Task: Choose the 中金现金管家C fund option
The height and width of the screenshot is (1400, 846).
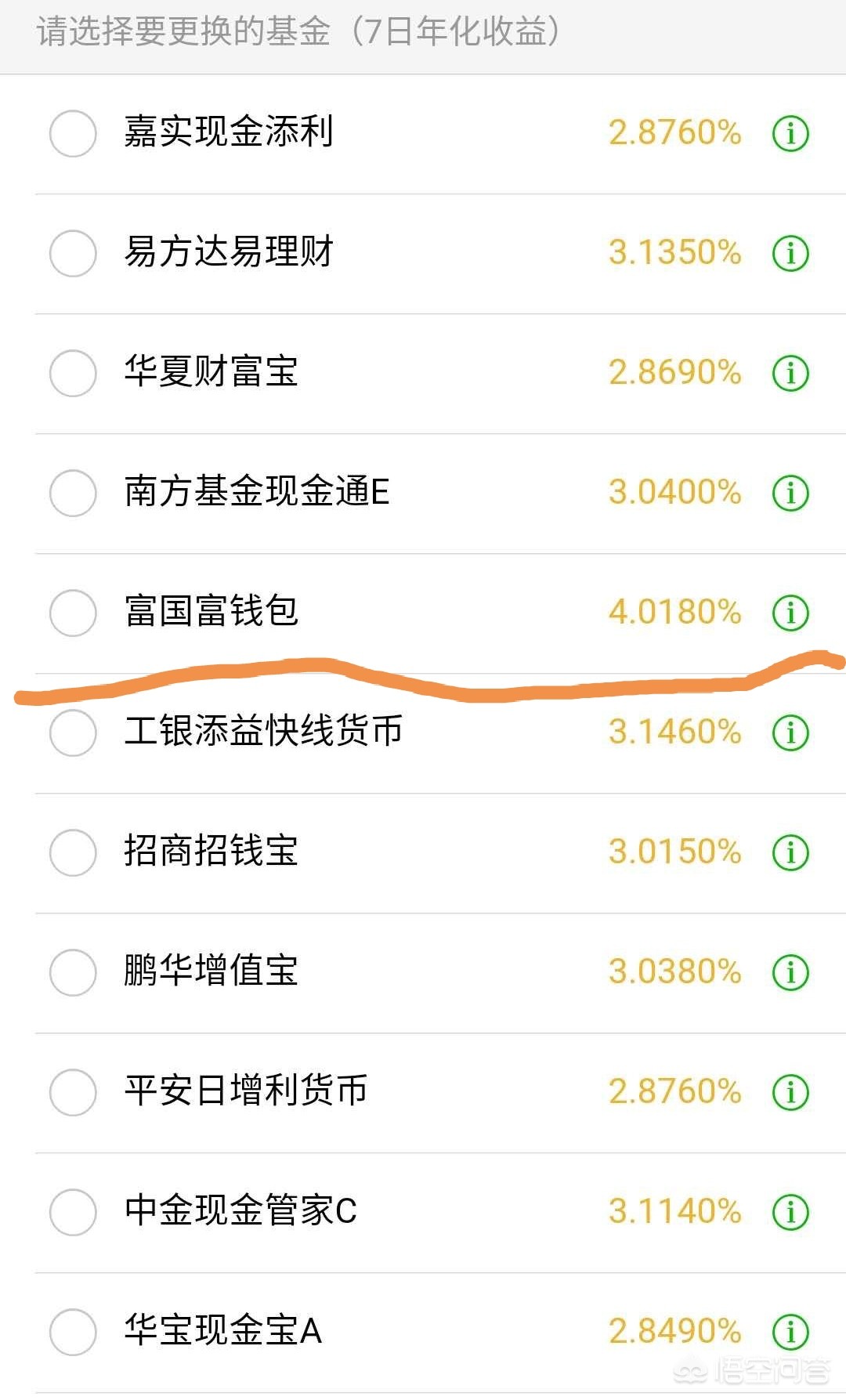Action: [73, 1212]
